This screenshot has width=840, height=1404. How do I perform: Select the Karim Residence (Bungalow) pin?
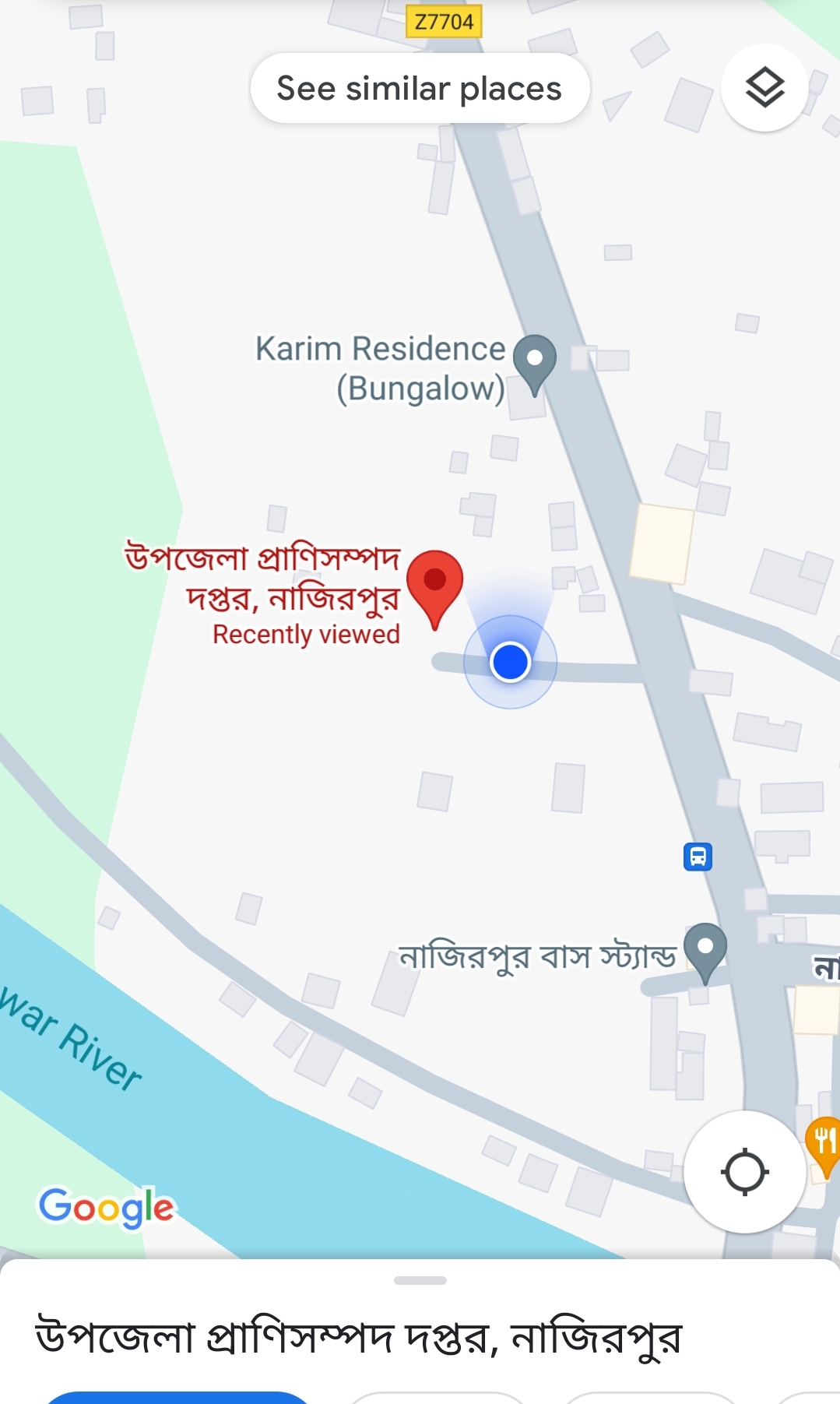coord(534,361)
